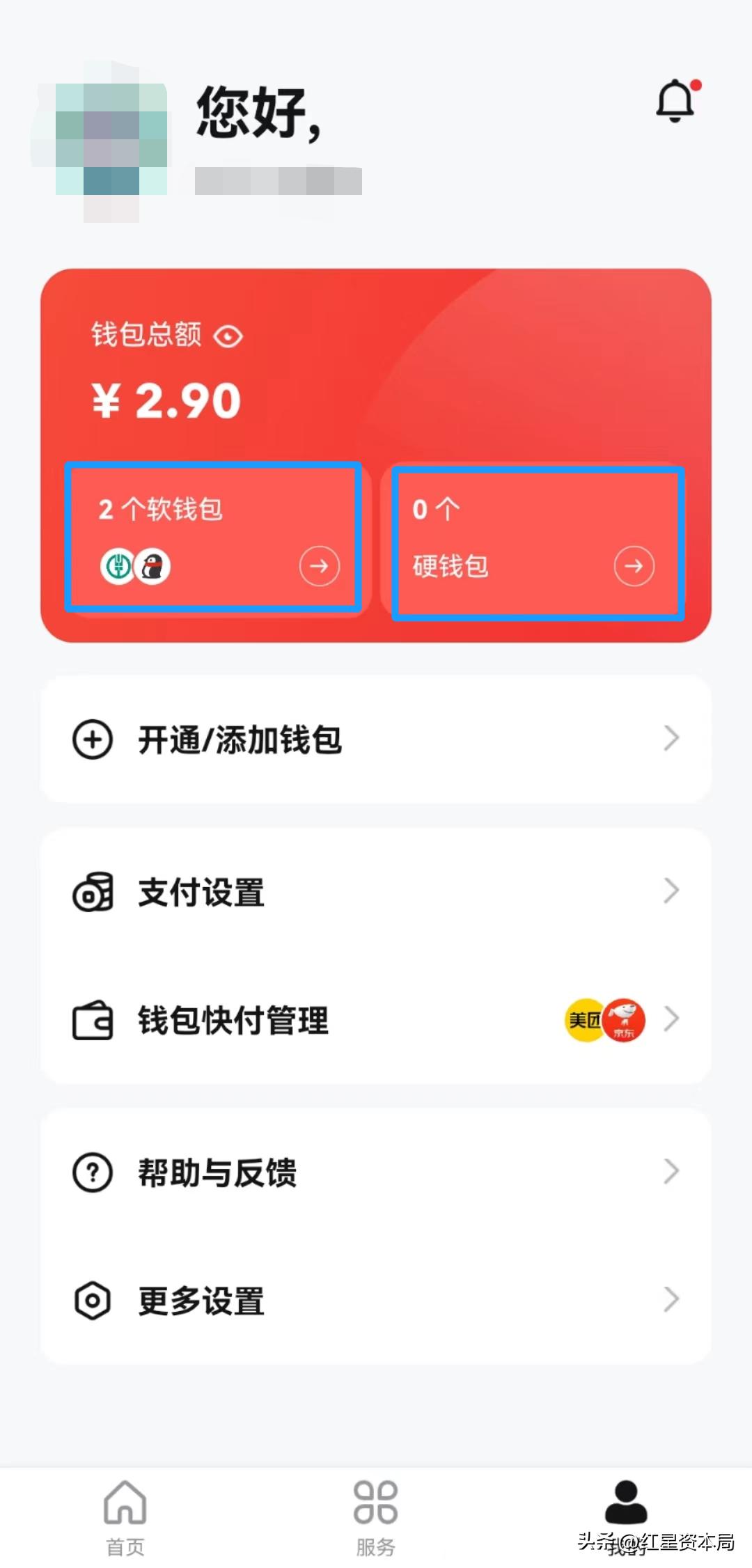752x1568 pixels.
Task: Click the ¥2.90 wallet balance display
Action: tap(166, 398)
